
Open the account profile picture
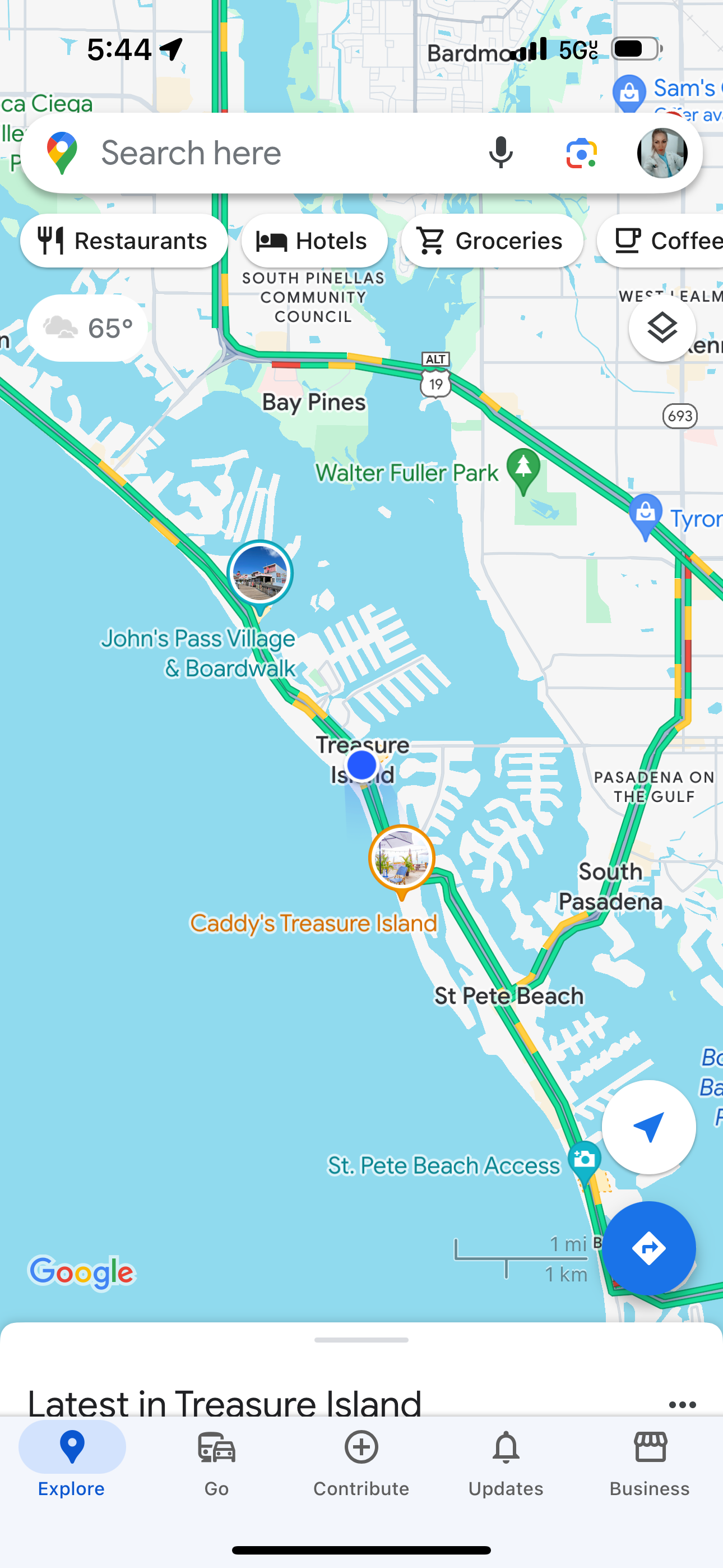[662, 153]
